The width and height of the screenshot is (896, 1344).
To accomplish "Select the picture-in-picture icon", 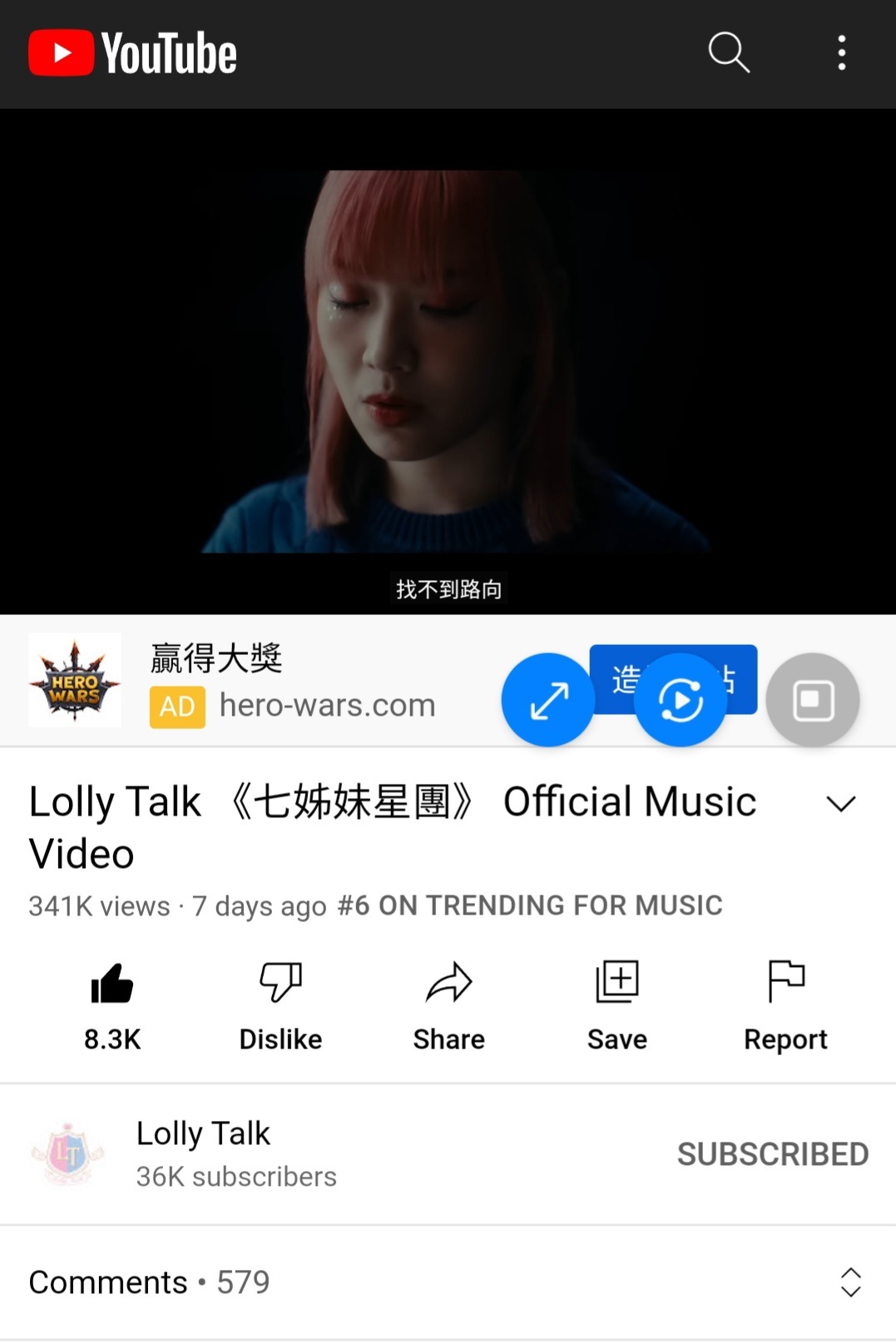I will [x=812, y=700].
